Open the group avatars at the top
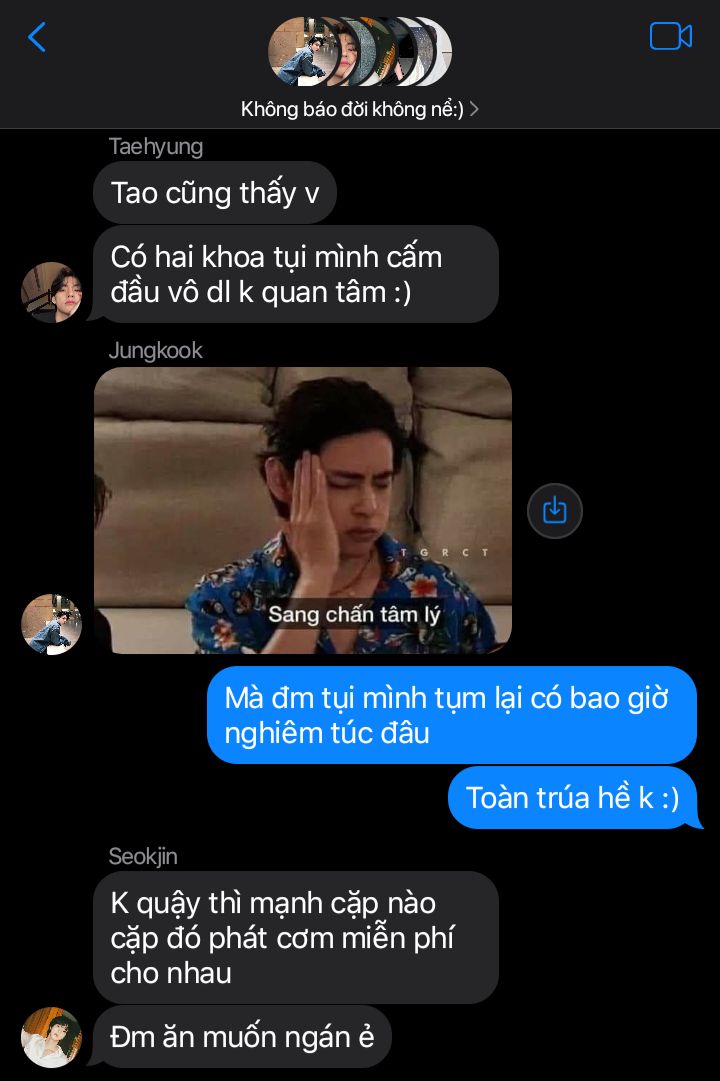Screen dimensions: 720x1081 [360, 51]
